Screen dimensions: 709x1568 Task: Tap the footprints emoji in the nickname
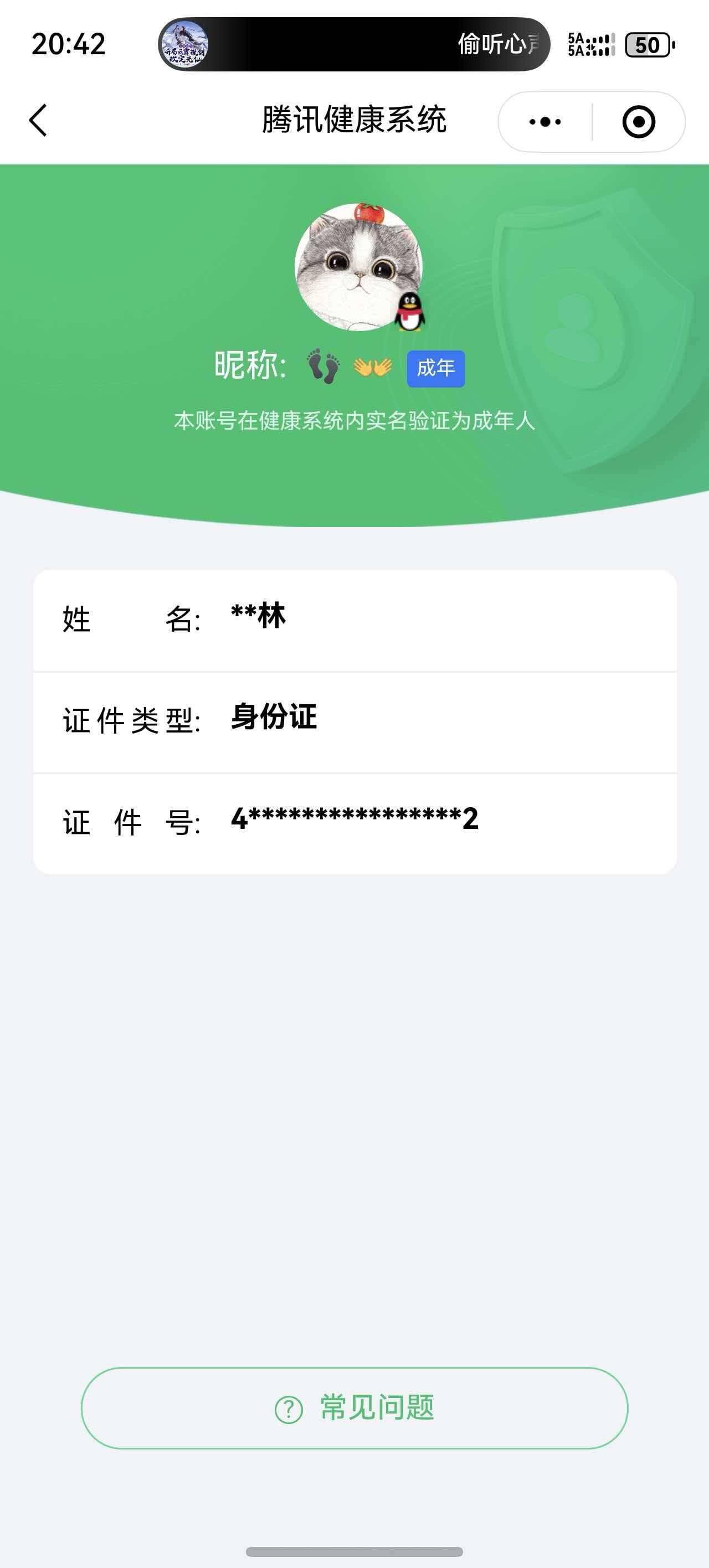[324, 366]
